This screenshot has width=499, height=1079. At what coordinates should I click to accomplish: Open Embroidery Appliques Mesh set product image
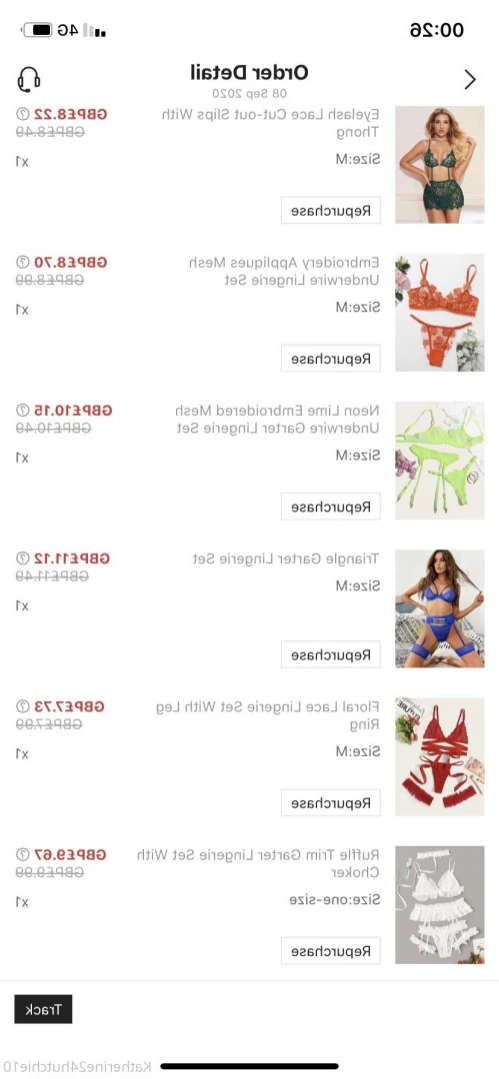coord(440,313)
